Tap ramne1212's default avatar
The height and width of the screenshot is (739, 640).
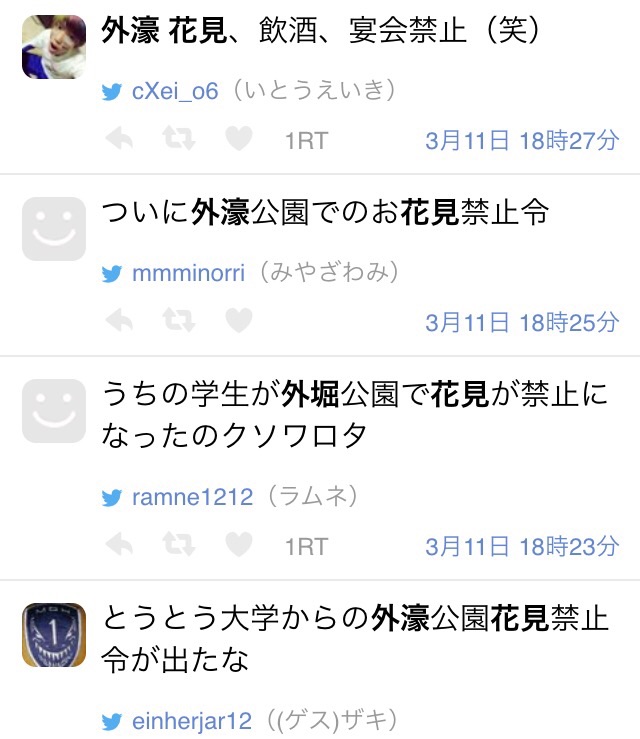point(53,410)
